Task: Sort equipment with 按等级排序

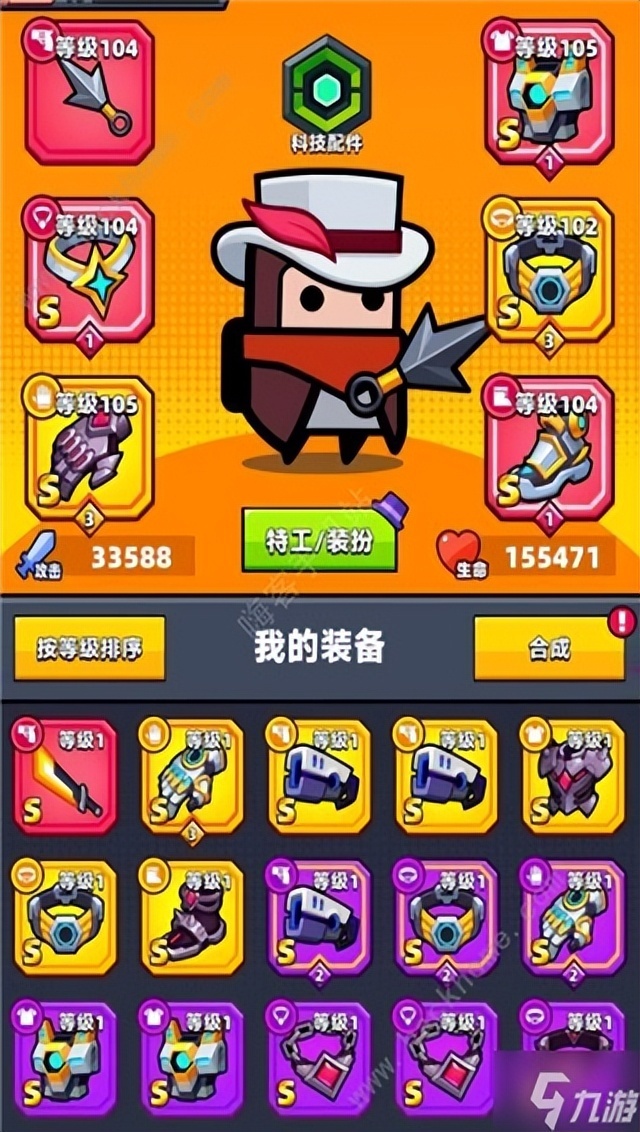Action: coord(90,647)
